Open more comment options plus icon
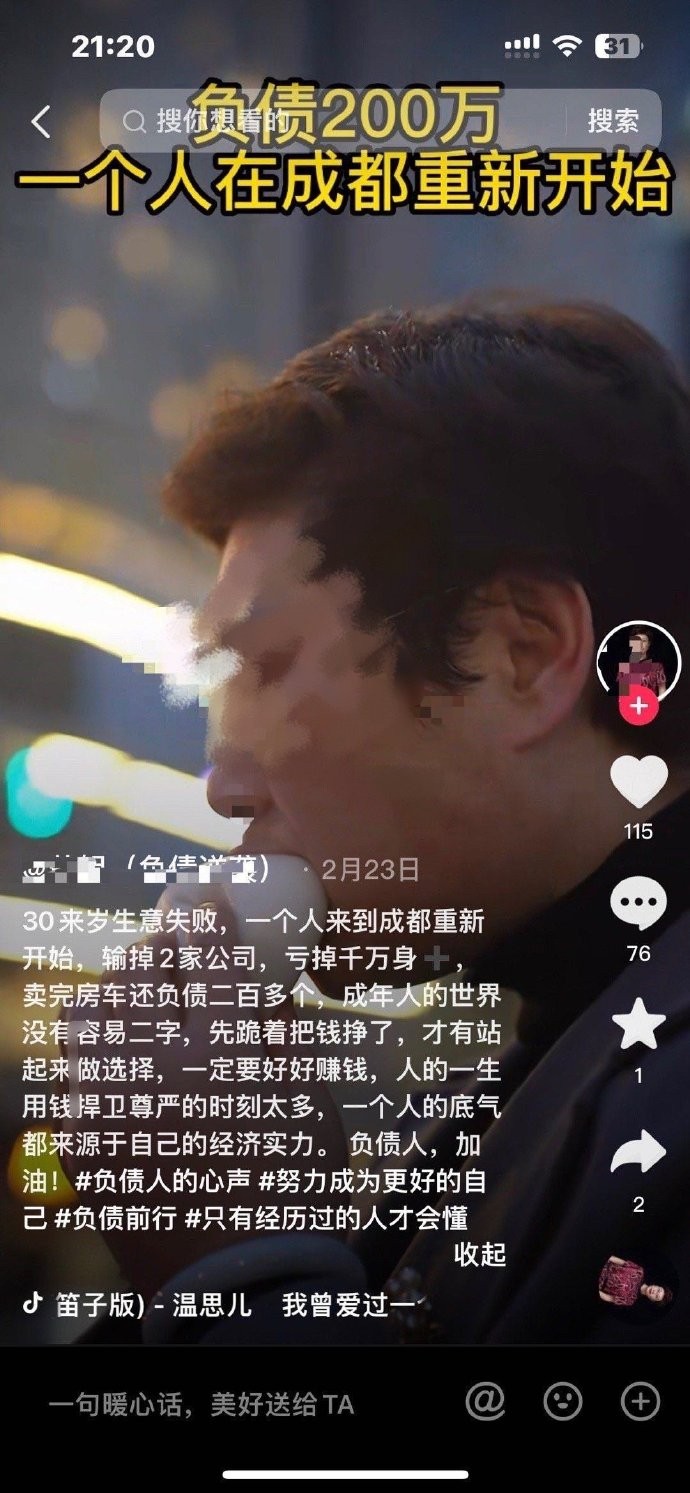 (x=640, y=1402)
